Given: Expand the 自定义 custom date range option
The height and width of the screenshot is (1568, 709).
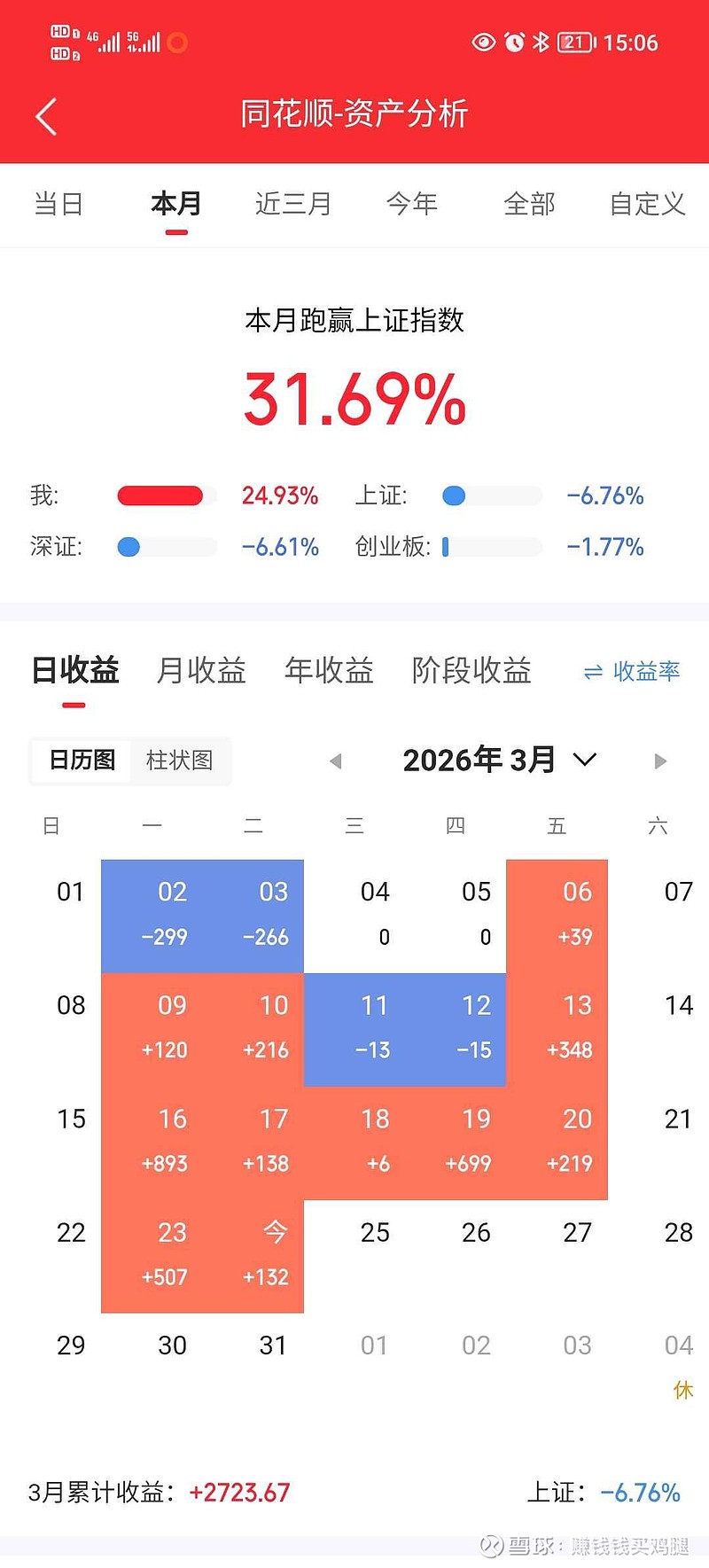Looking at the screenshot, I should (646, 204).
